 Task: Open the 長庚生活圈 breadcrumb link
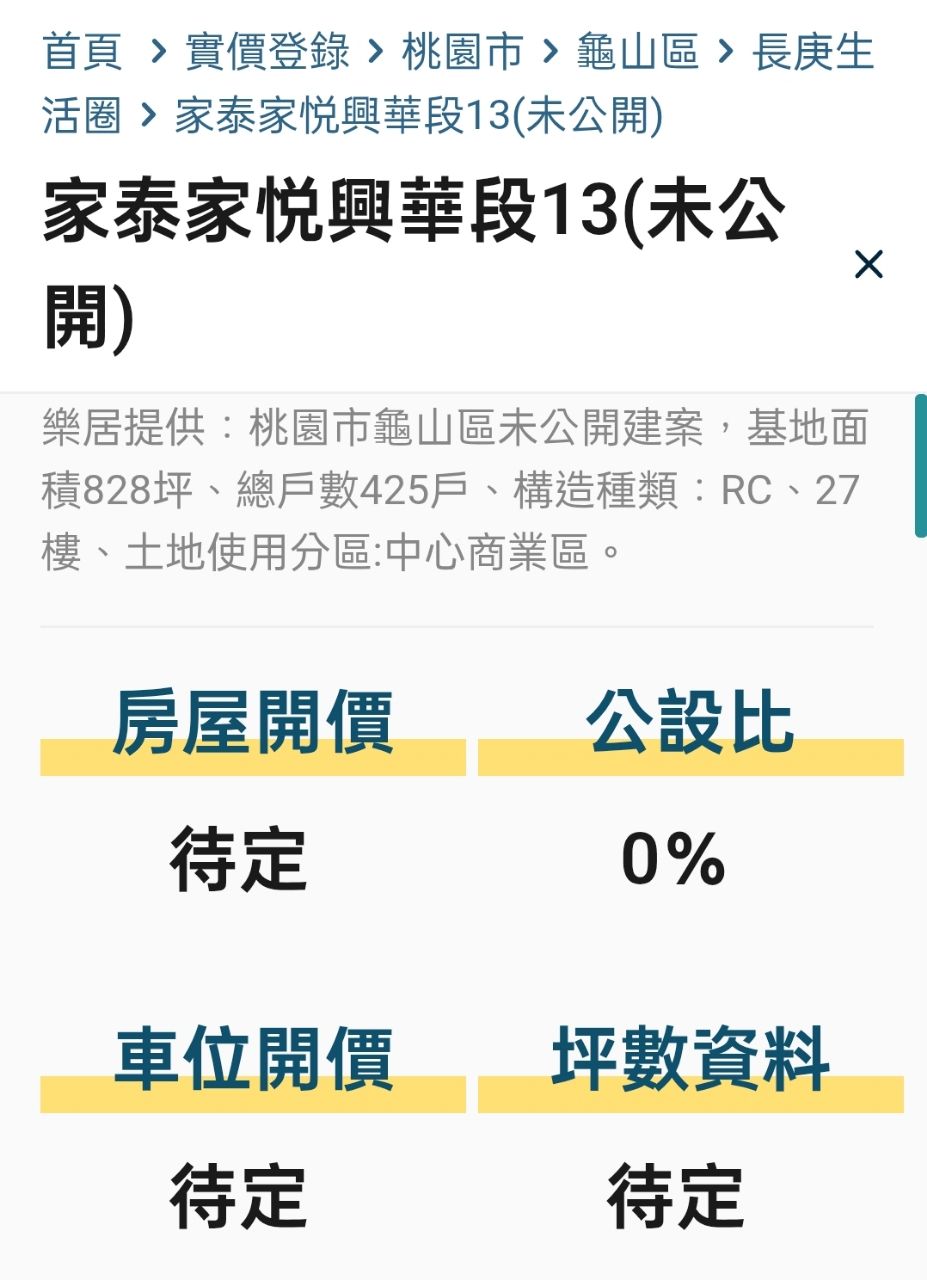812,52
